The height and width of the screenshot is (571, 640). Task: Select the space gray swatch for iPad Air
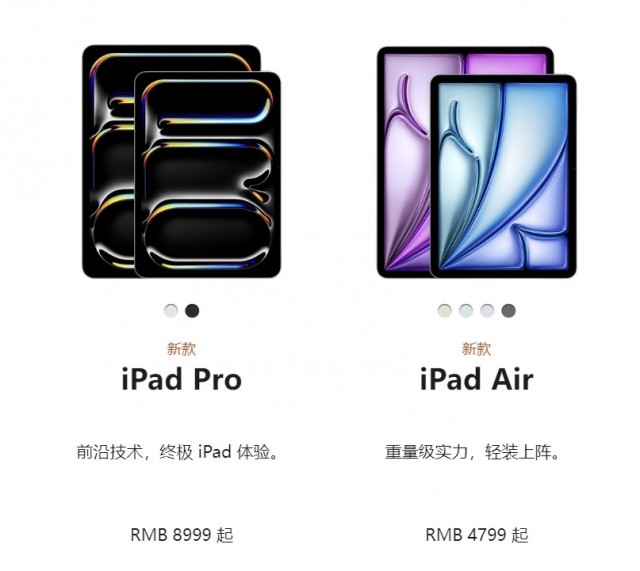coord(508,311)
